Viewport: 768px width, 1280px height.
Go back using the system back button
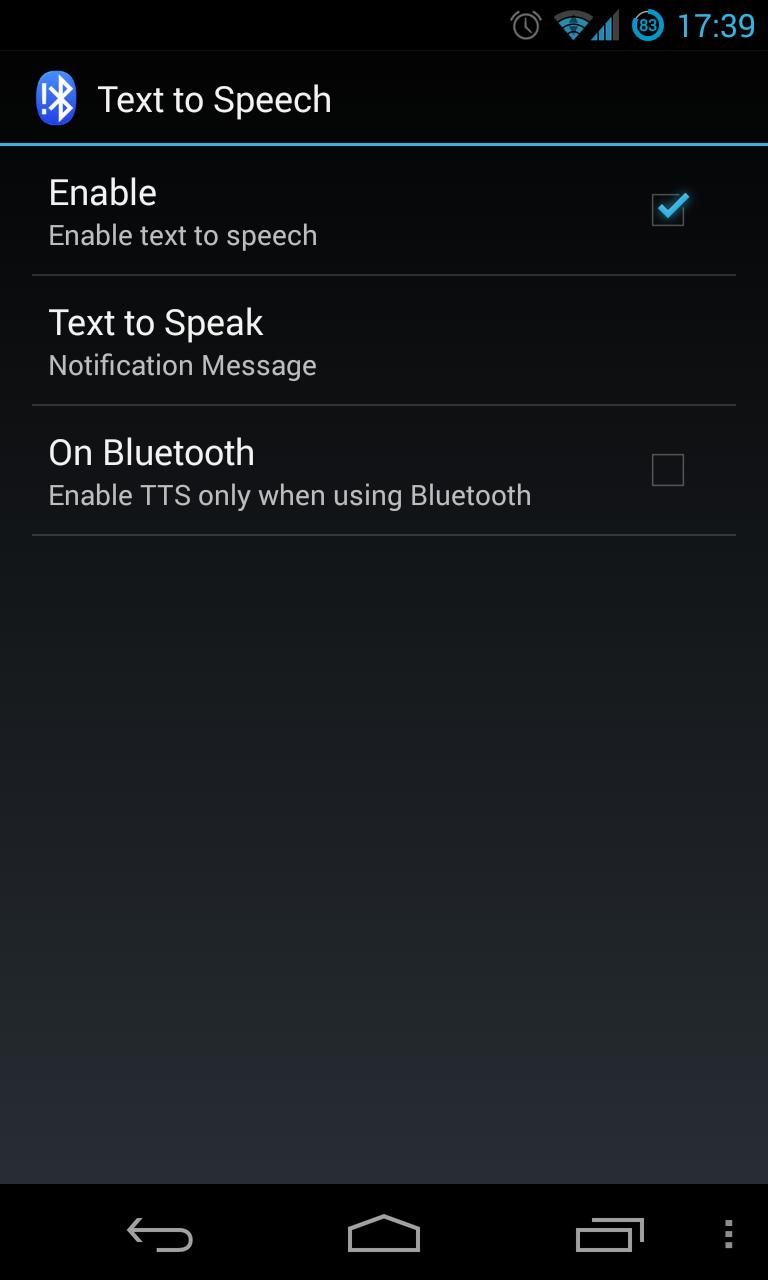(160, 1235)
